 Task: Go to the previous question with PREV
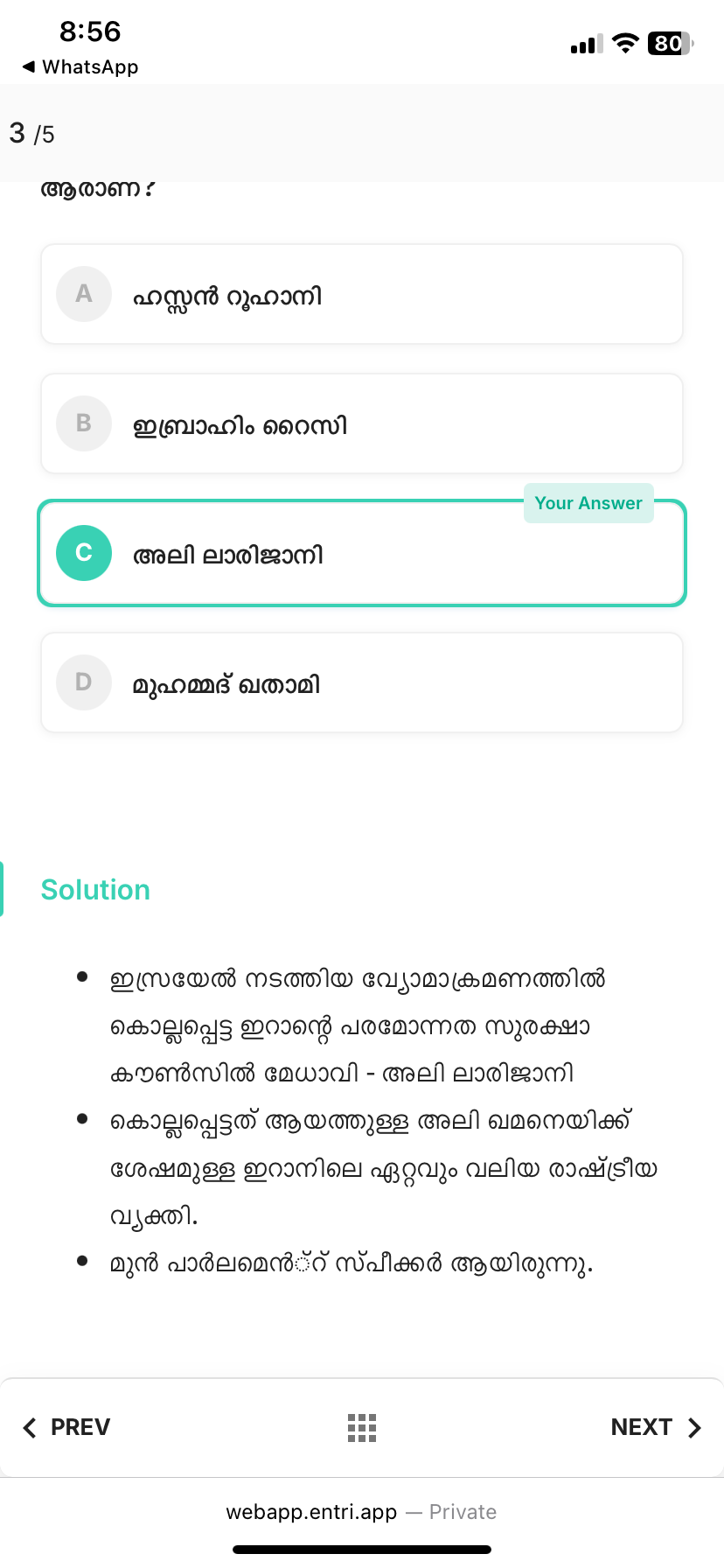click(x=67, y=1427)
